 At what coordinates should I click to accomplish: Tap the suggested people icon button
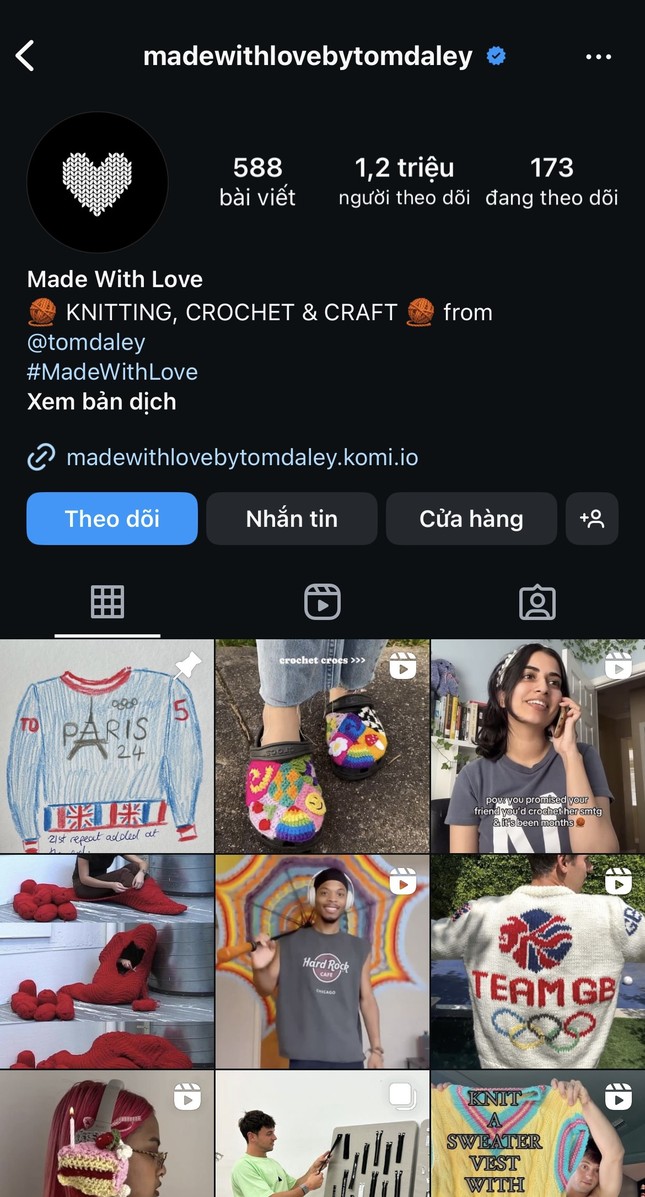592,518
